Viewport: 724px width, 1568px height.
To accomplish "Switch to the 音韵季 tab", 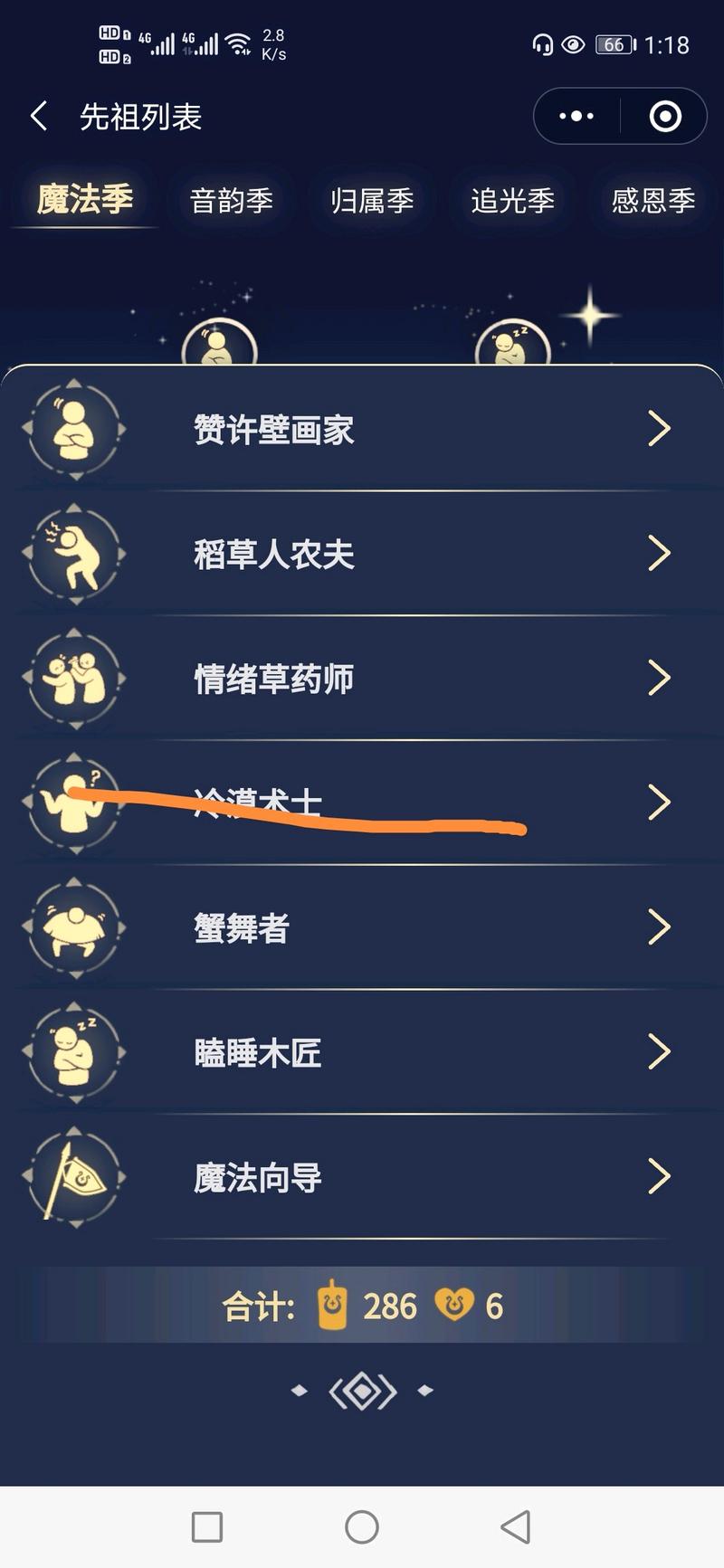I will tap(232, 200).
